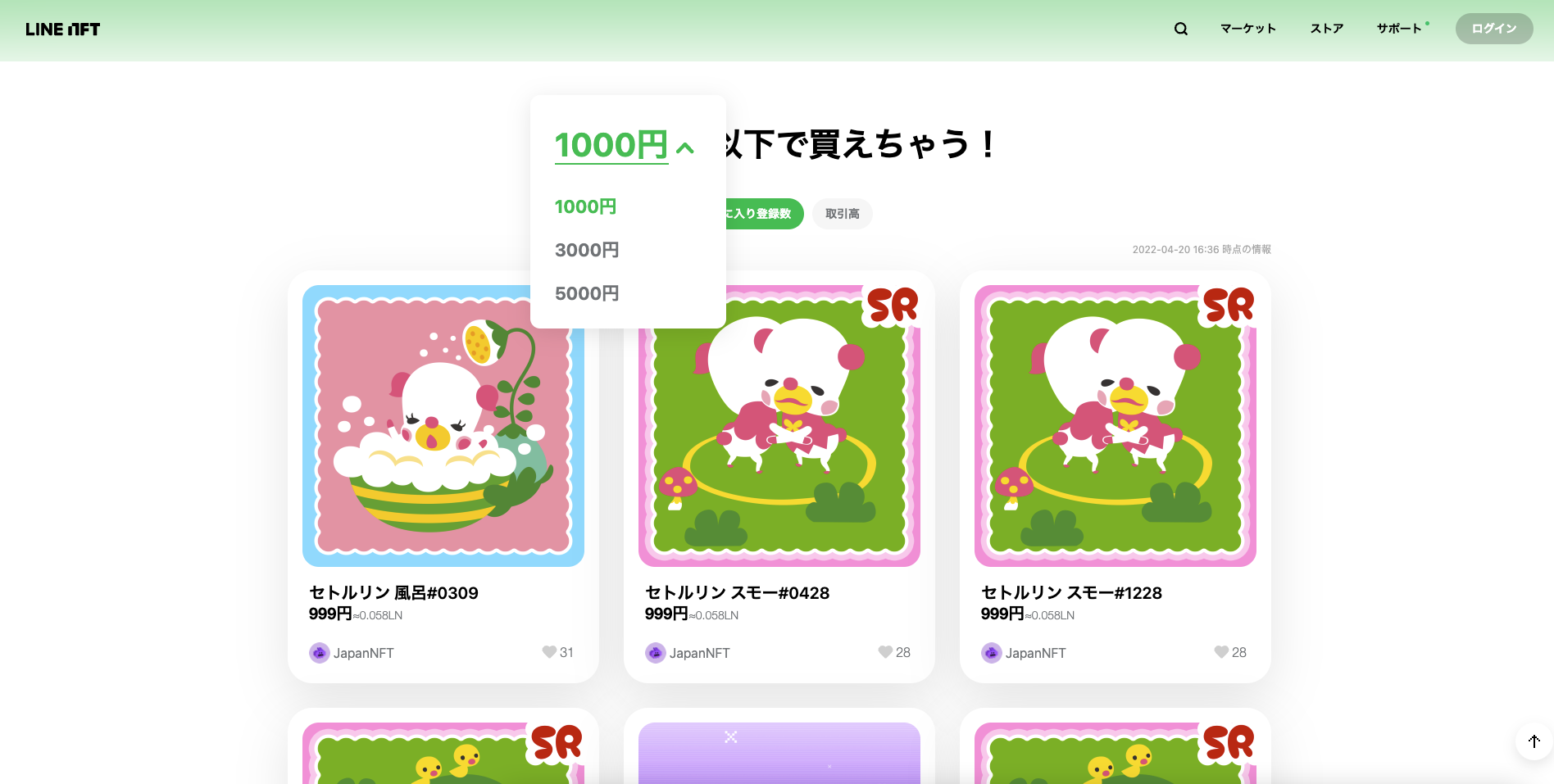Tap the ログイン button
The width and height of the screenshot is (1554, 784).
(1493, 29)
